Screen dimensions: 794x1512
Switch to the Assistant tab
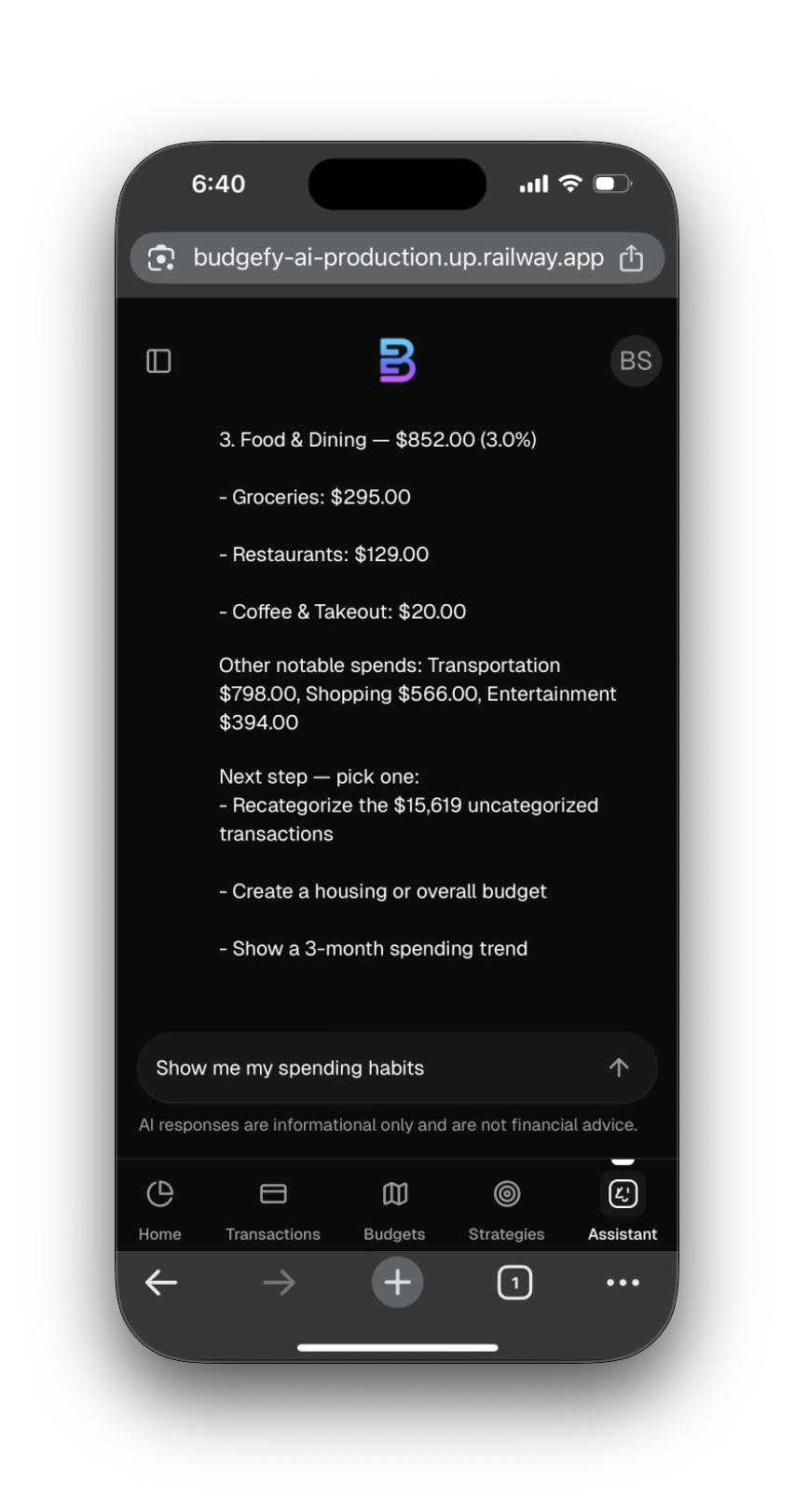tap(622, 1208)
